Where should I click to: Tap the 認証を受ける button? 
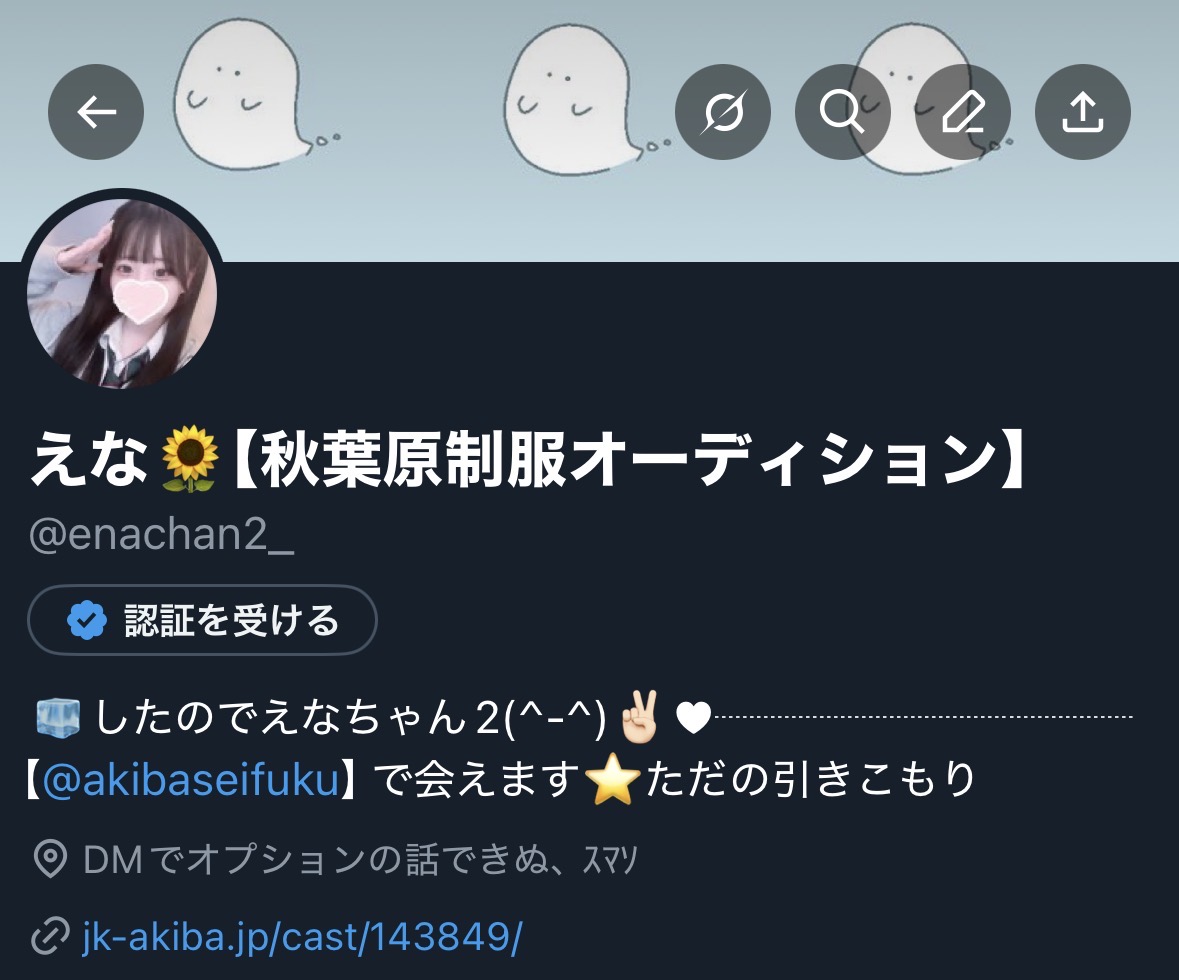pos(202,621)
